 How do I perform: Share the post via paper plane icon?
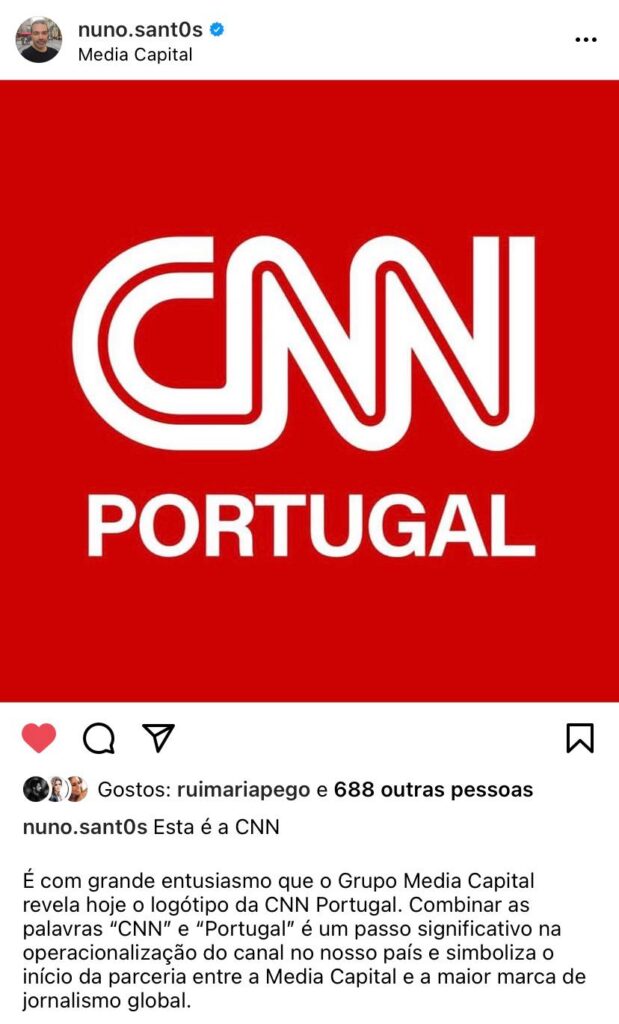coord(158,738)
